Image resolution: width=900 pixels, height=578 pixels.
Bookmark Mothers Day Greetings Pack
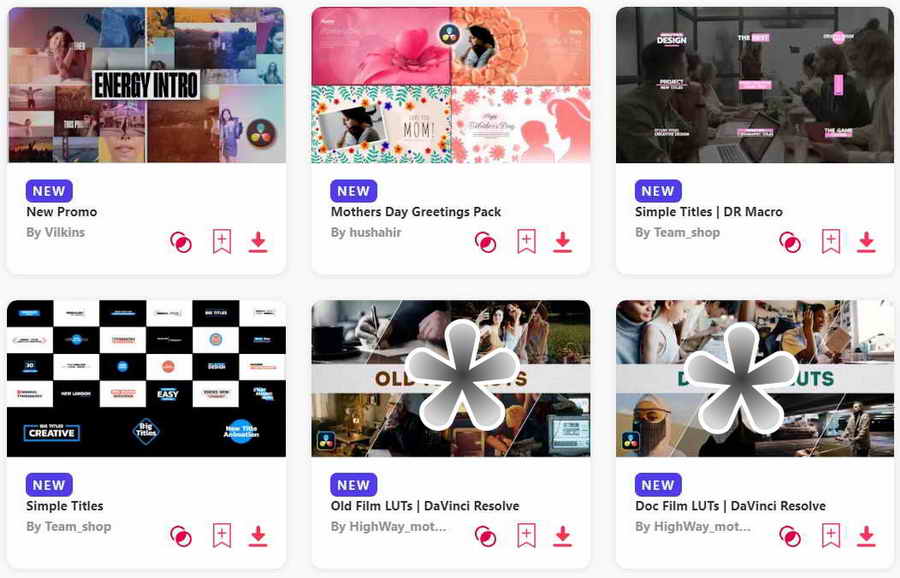[527, 242]
